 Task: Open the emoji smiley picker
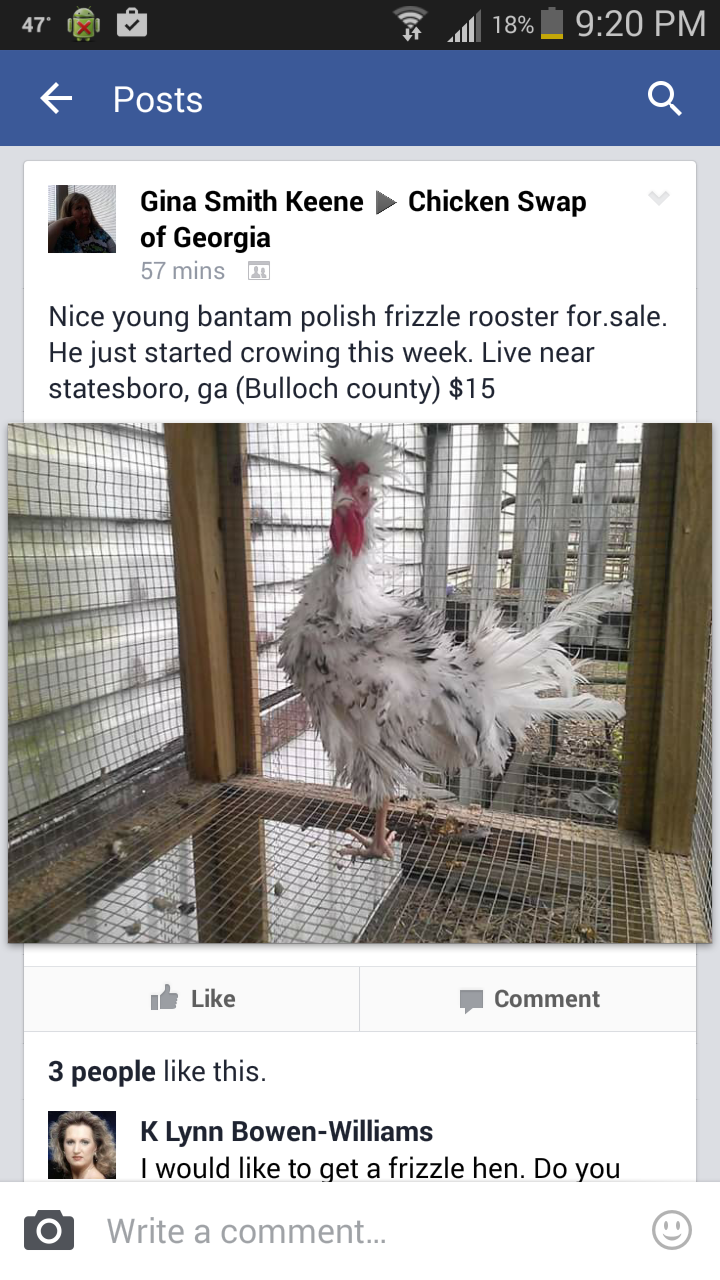coord(671,1230)
